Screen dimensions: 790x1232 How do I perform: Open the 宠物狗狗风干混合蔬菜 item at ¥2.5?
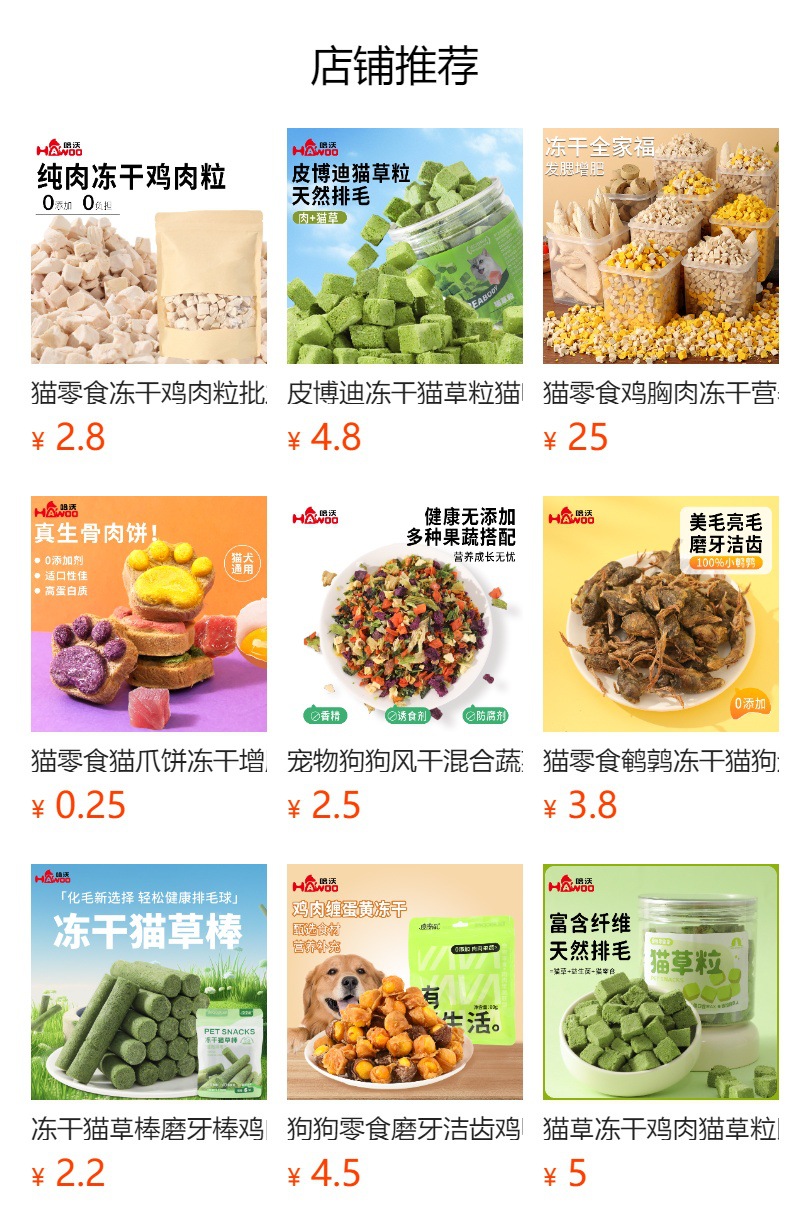tap(405, 614)
